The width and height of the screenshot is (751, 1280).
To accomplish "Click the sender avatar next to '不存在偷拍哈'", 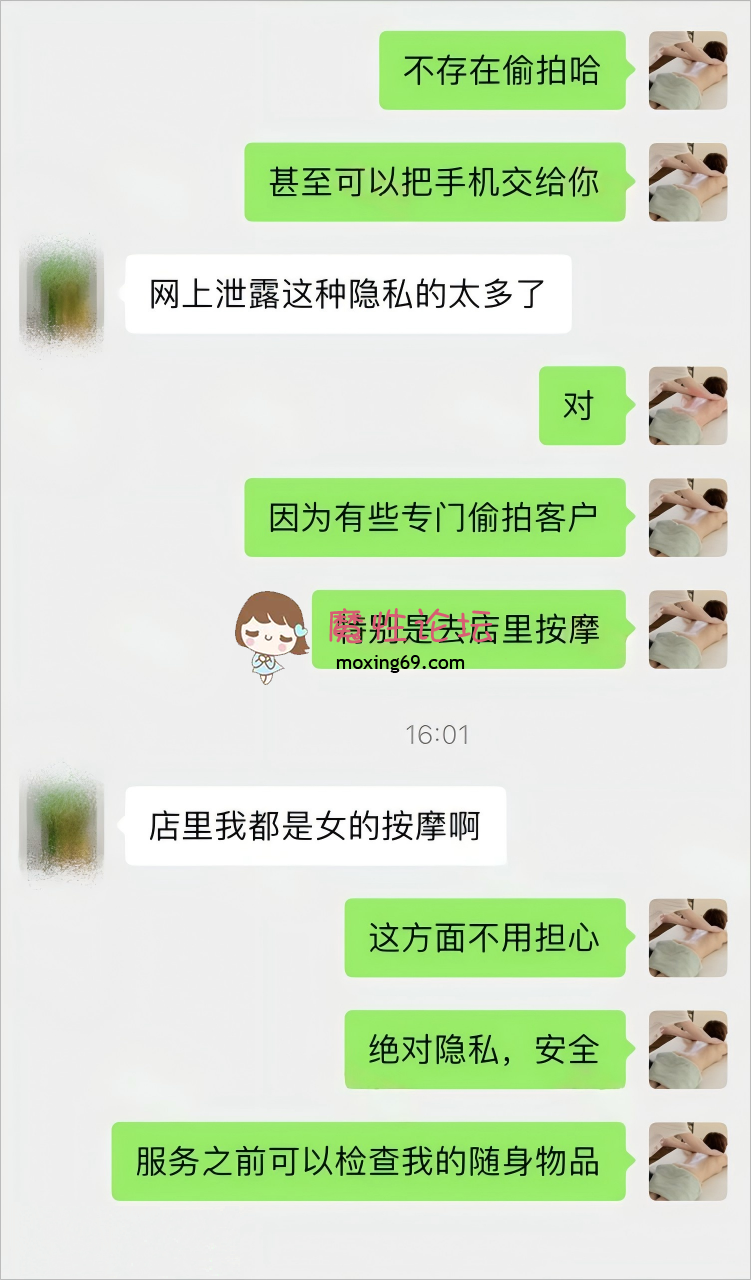I will 687,70.
